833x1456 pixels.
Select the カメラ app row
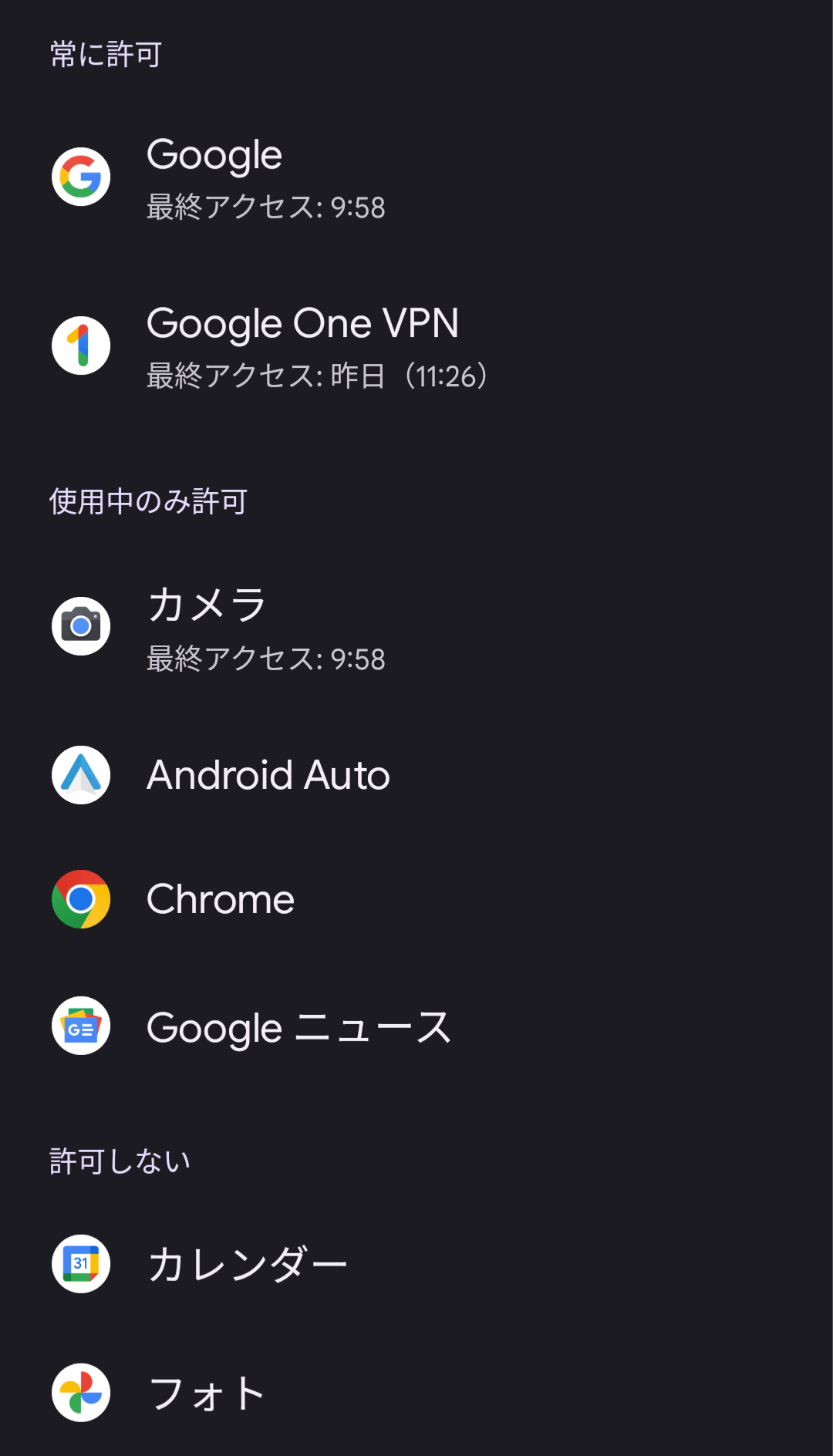(x=416, y=627)
